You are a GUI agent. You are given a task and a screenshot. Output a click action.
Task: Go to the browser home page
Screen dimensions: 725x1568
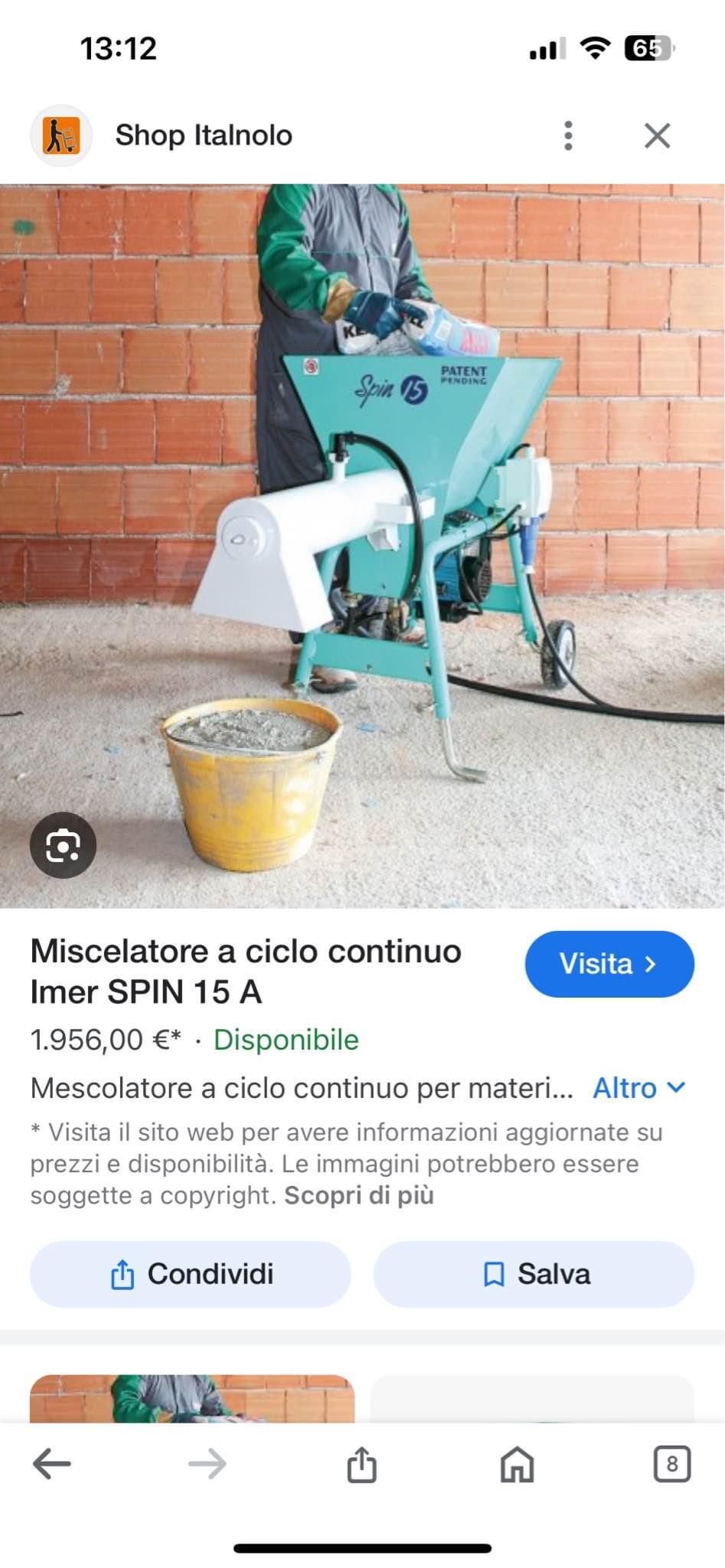tap(517, 1465)
